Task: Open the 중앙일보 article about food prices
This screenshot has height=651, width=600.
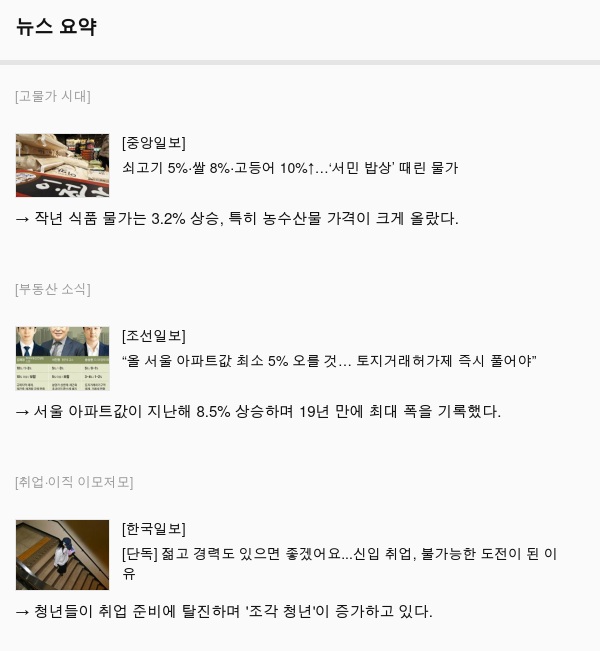Action: click(289, 167)
